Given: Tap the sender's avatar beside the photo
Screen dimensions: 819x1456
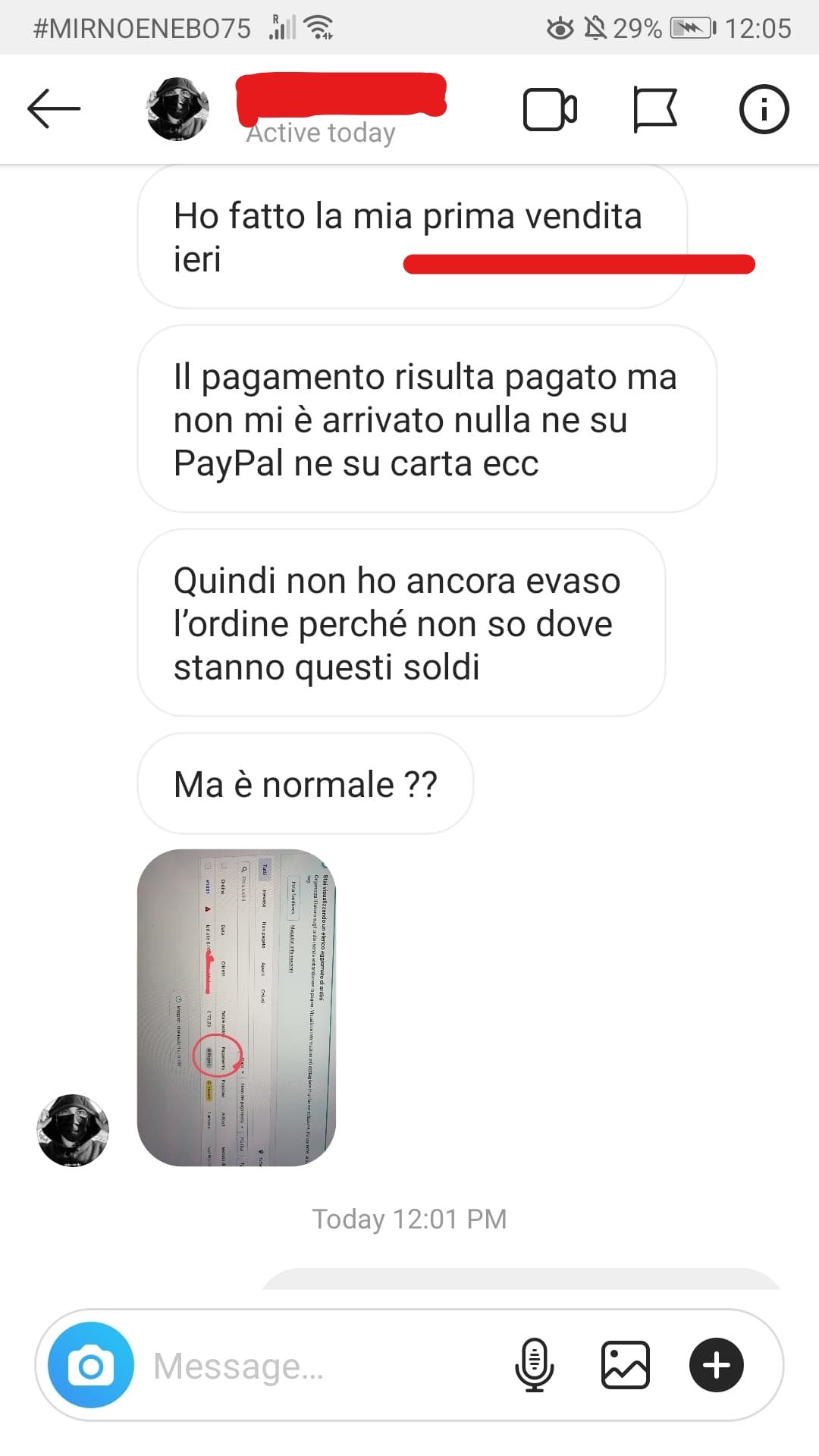Looking at the screenshot, I should [x=73, y=1130].
